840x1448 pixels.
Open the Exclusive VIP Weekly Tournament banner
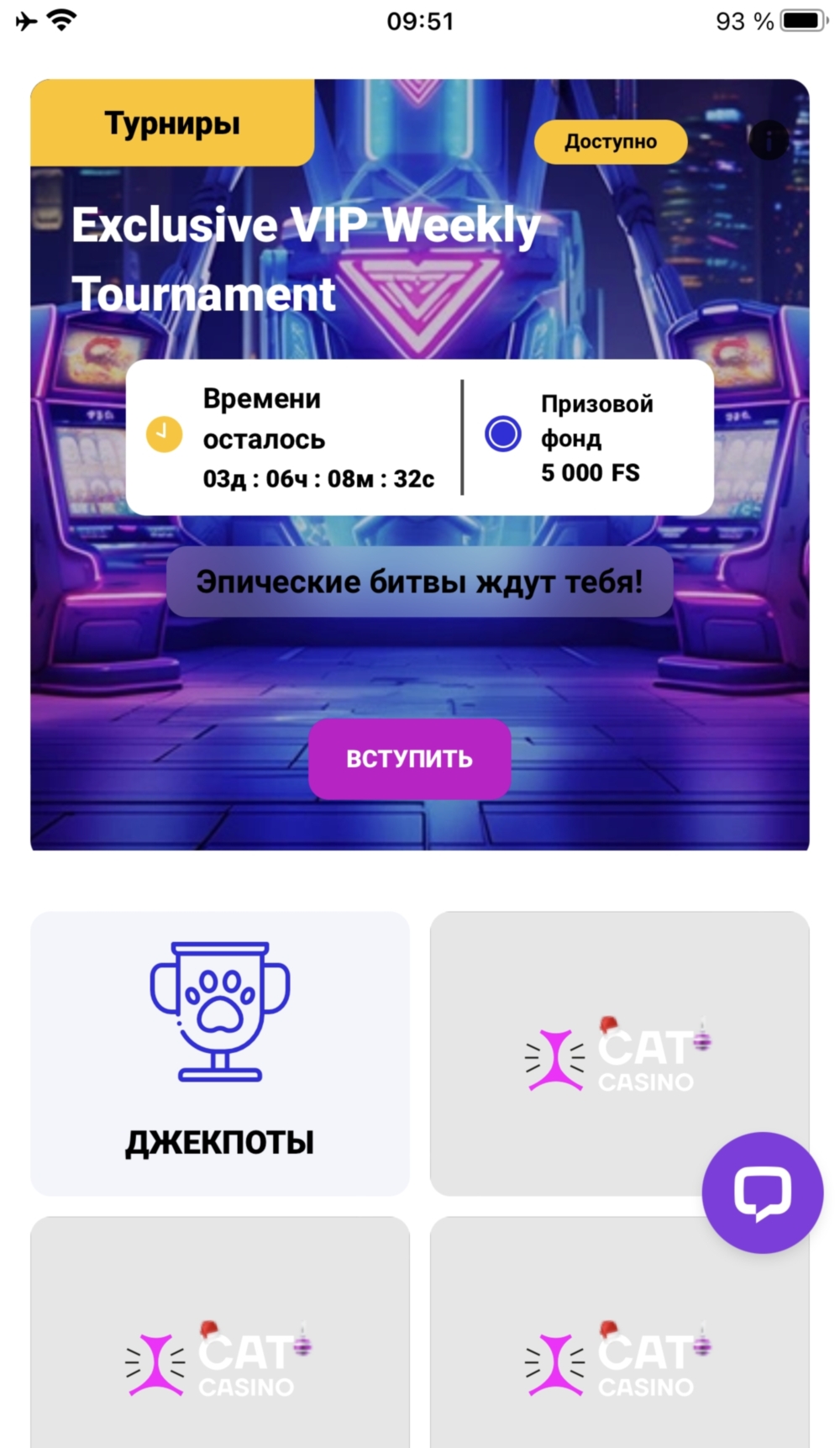click(x=307, y=259)
